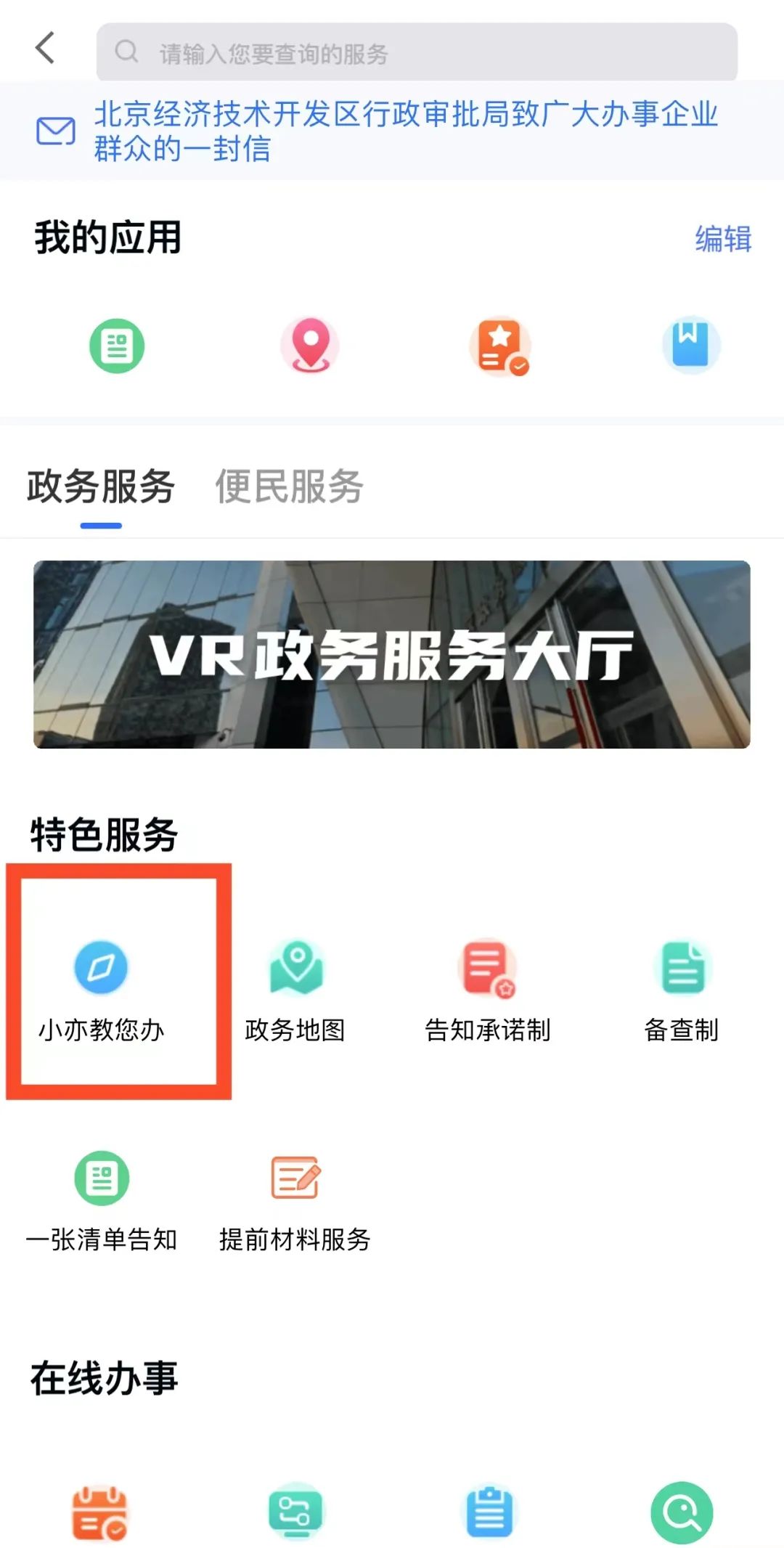784x1548 pixels.
Task: Open 政务地图
Action: click(295, 989)
